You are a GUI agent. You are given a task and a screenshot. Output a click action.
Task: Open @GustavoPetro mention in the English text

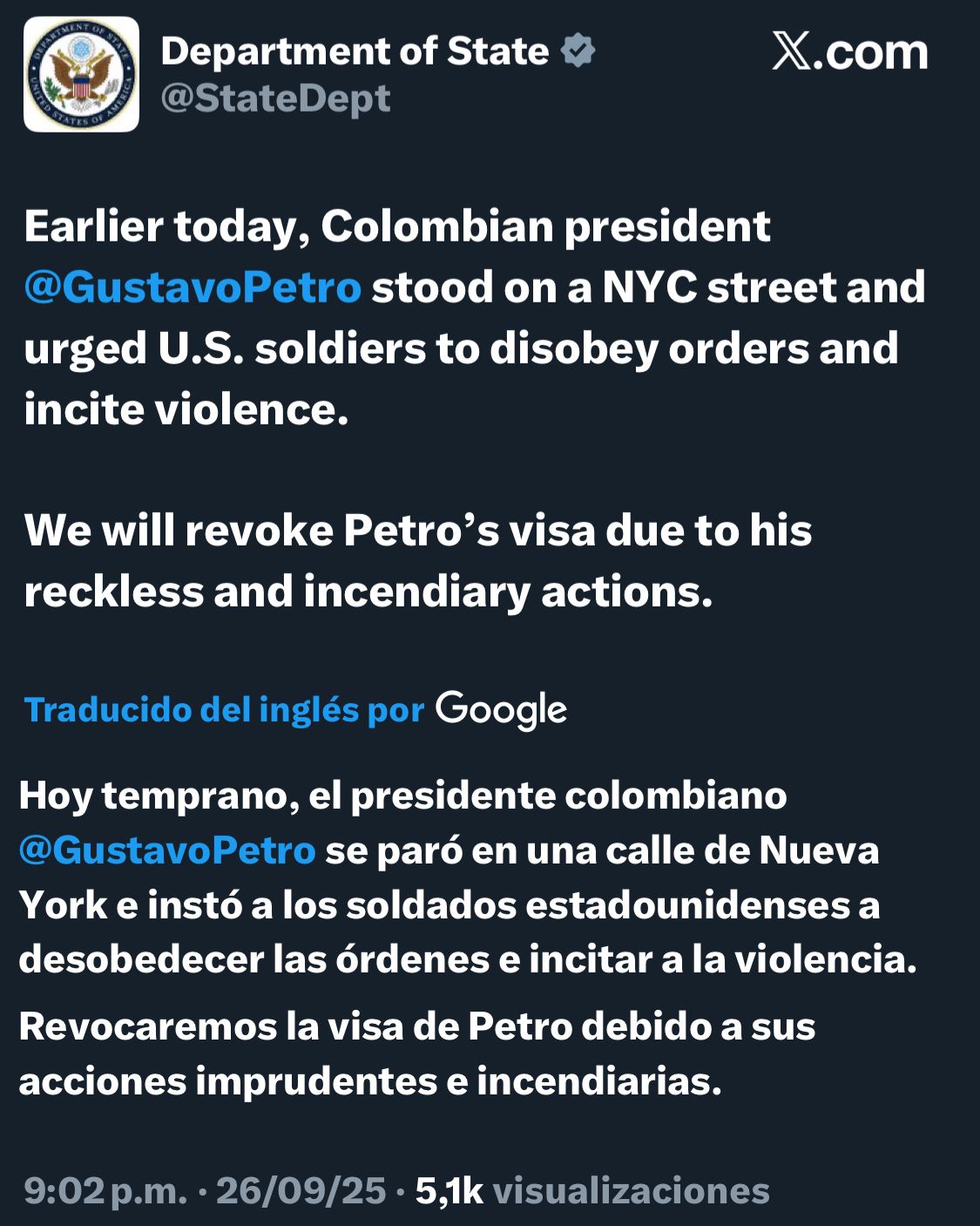coord(193,288)
